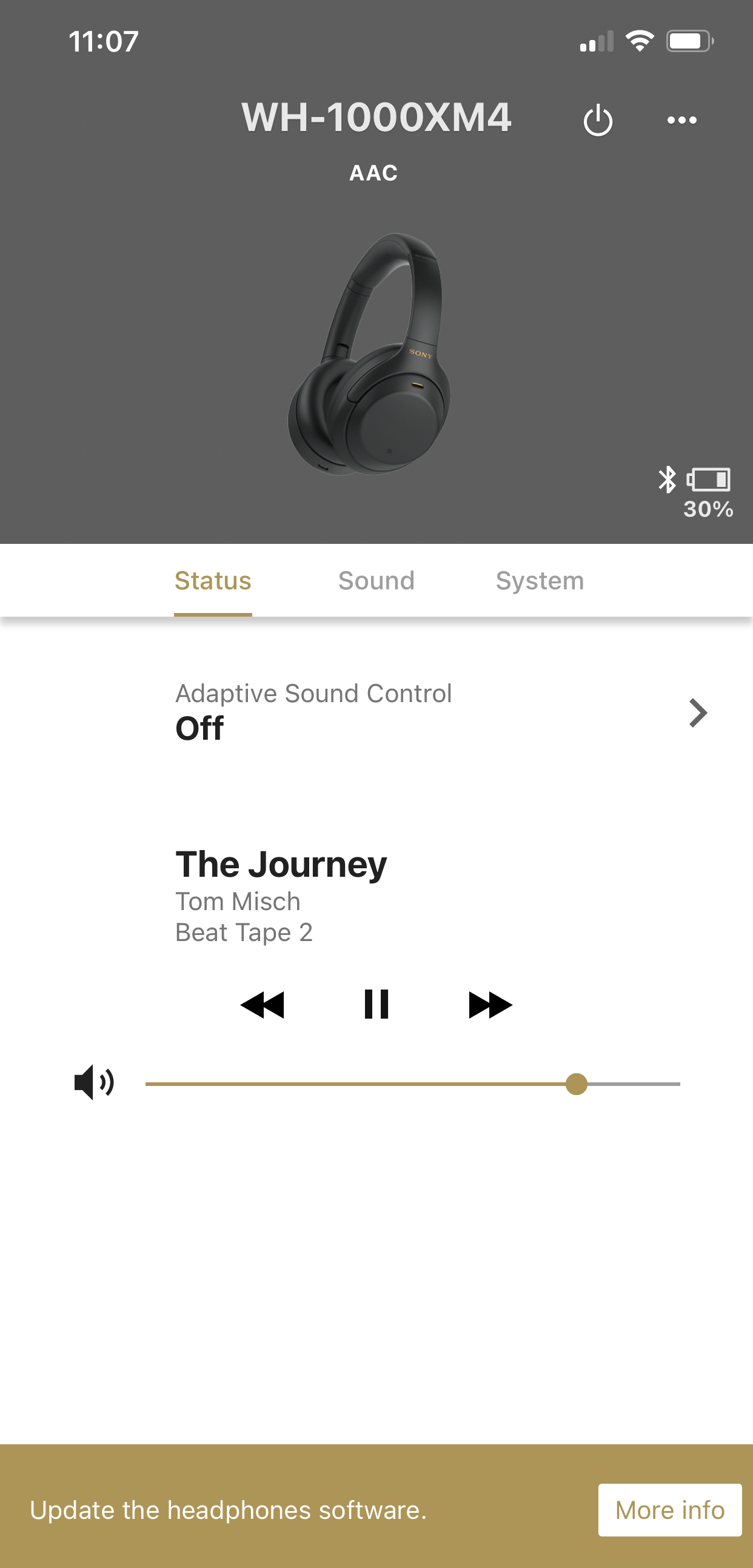Tap the power icon to turn off headphones
The height and width of the screenshot is (1568, 753).
(598, 121)
